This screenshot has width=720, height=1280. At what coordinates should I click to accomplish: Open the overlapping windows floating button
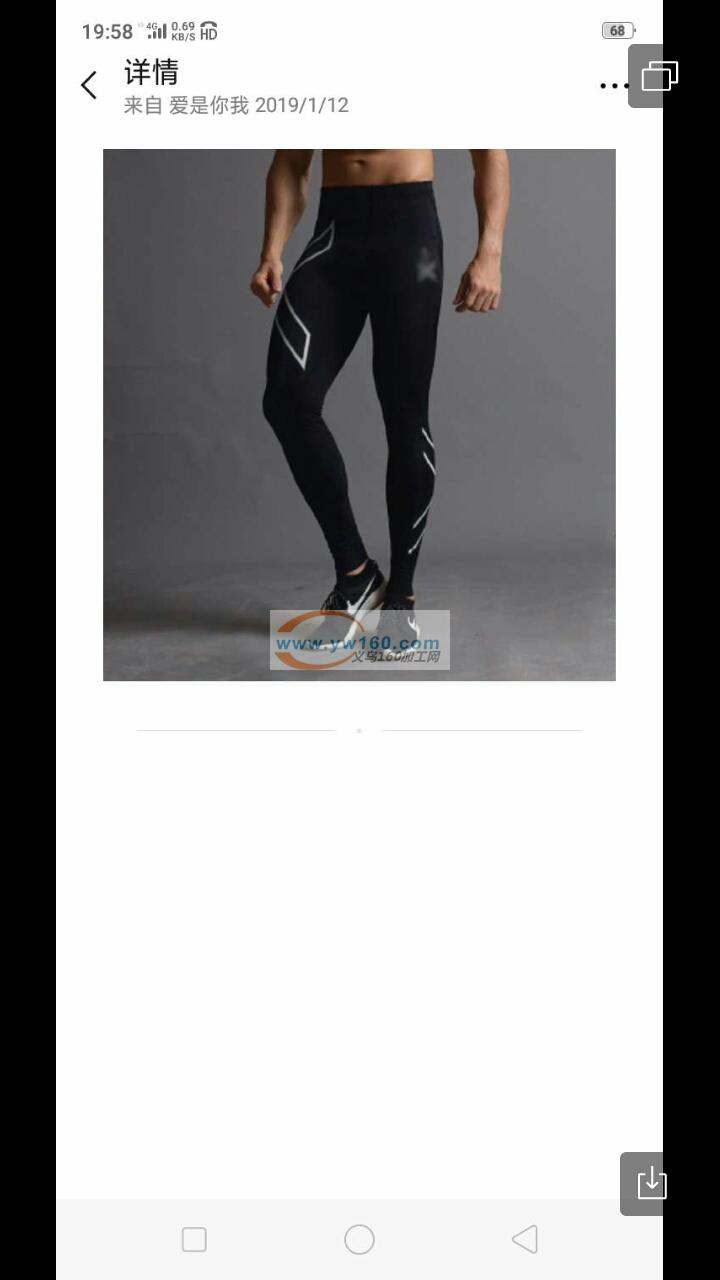tap(658, 76)
